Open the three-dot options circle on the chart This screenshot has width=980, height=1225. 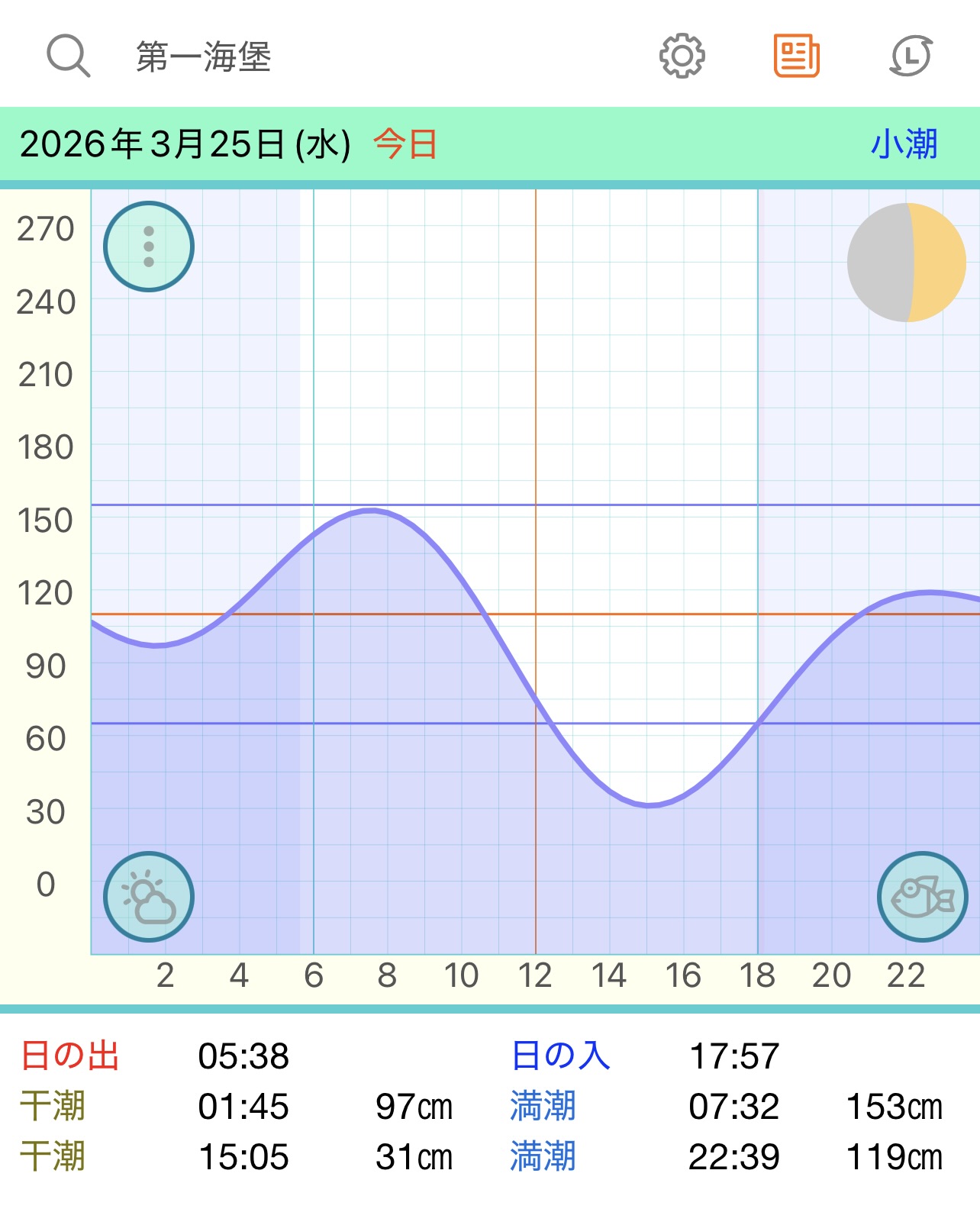[x=149, y=247]
